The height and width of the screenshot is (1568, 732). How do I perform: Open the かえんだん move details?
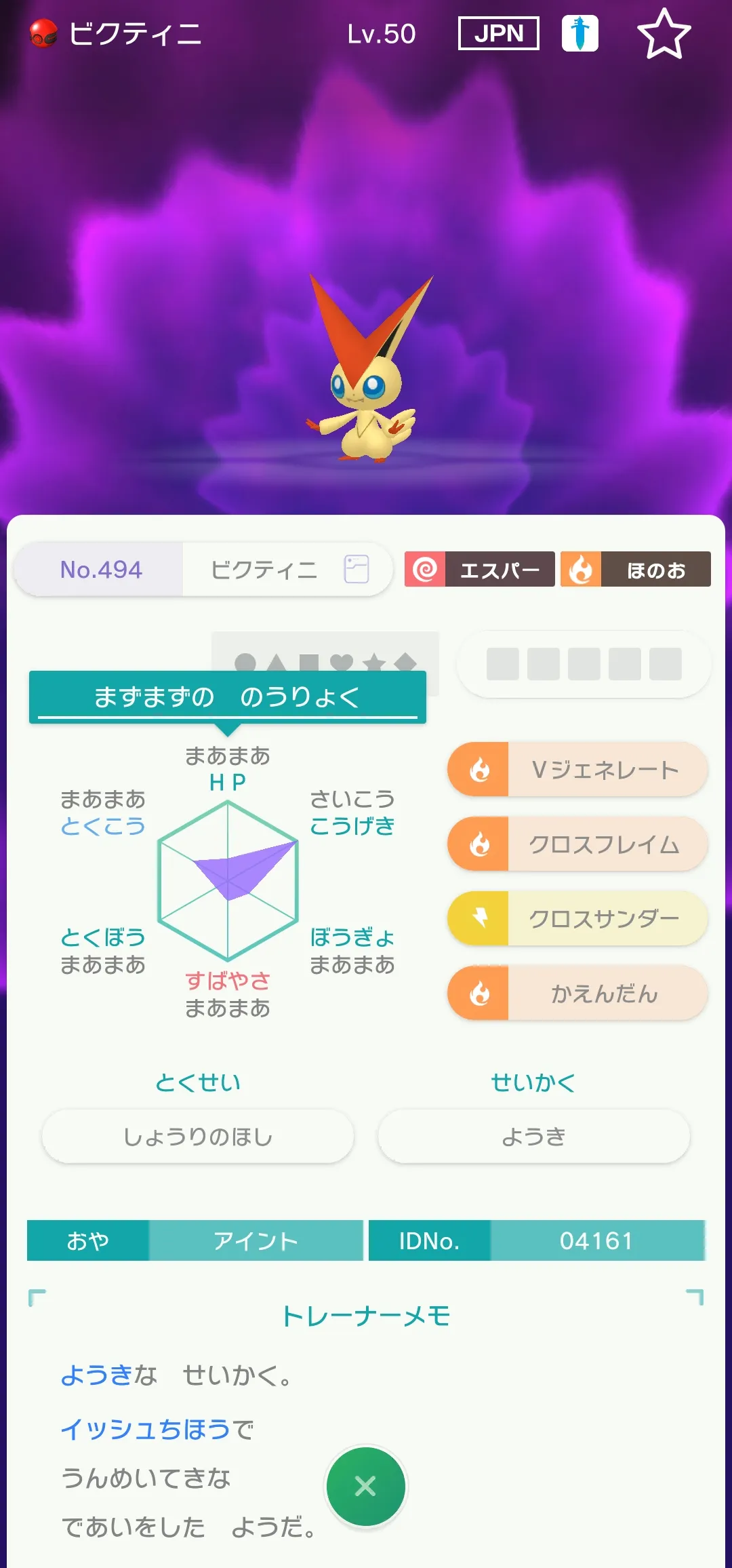(577, 993)
